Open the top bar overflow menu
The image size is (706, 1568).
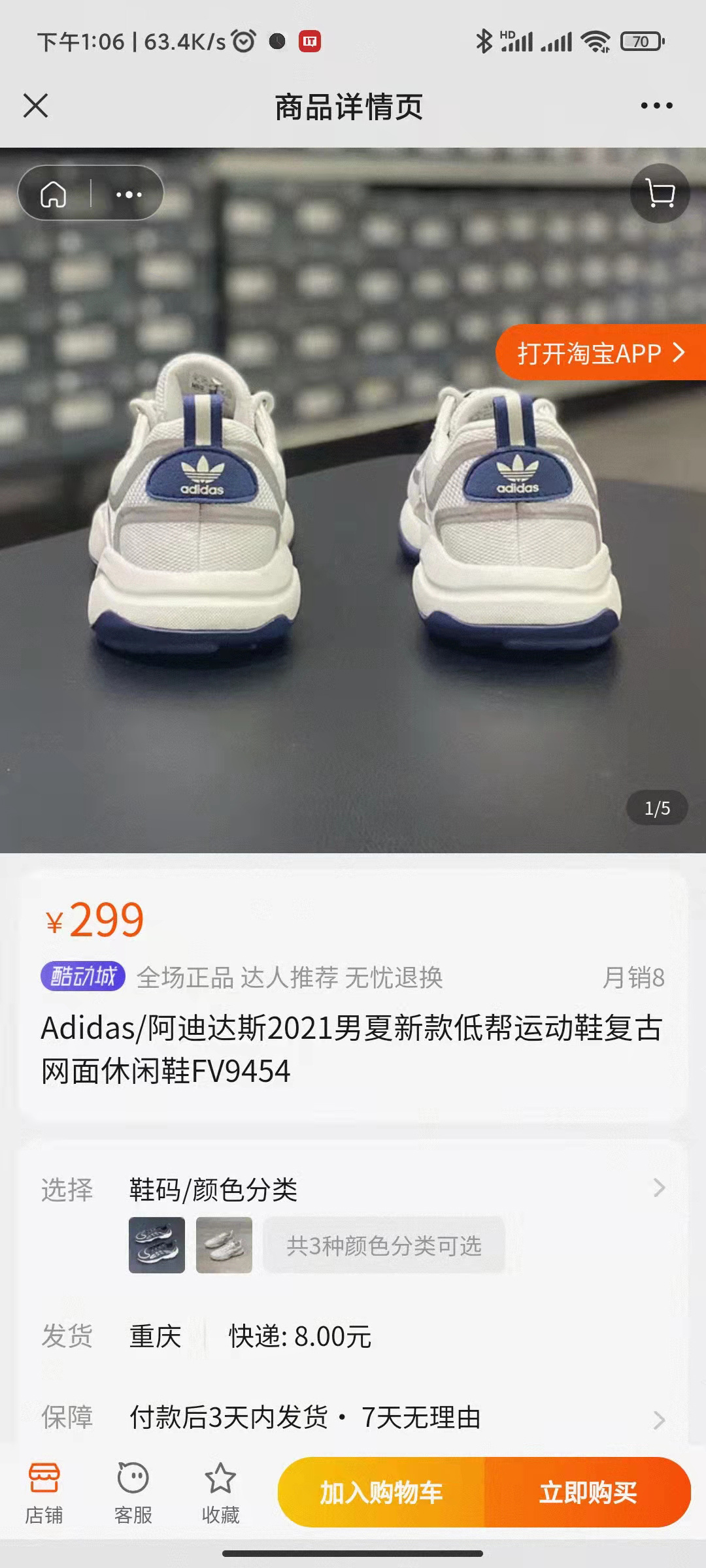point(656,106)
